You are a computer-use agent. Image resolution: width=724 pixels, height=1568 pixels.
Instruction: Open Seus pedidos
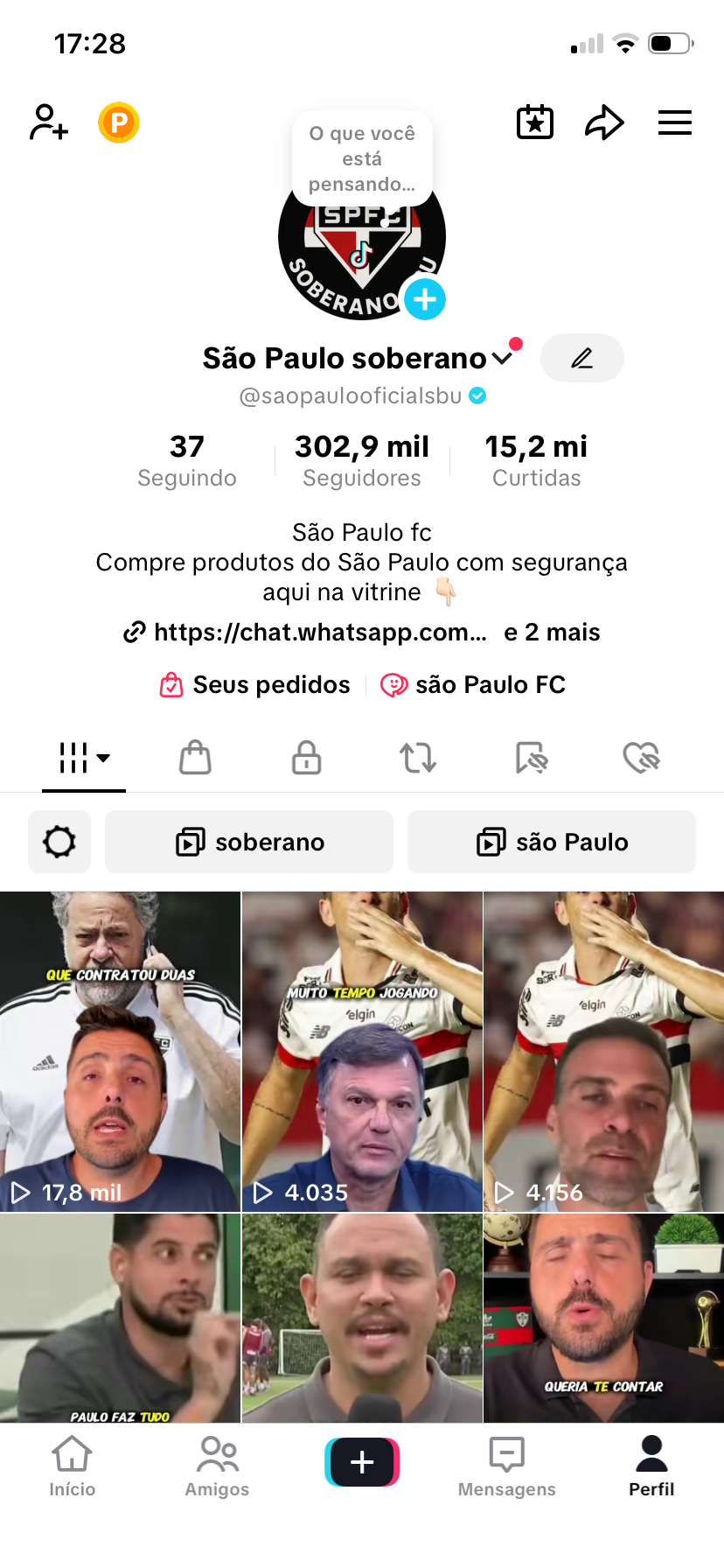(255, 684)
